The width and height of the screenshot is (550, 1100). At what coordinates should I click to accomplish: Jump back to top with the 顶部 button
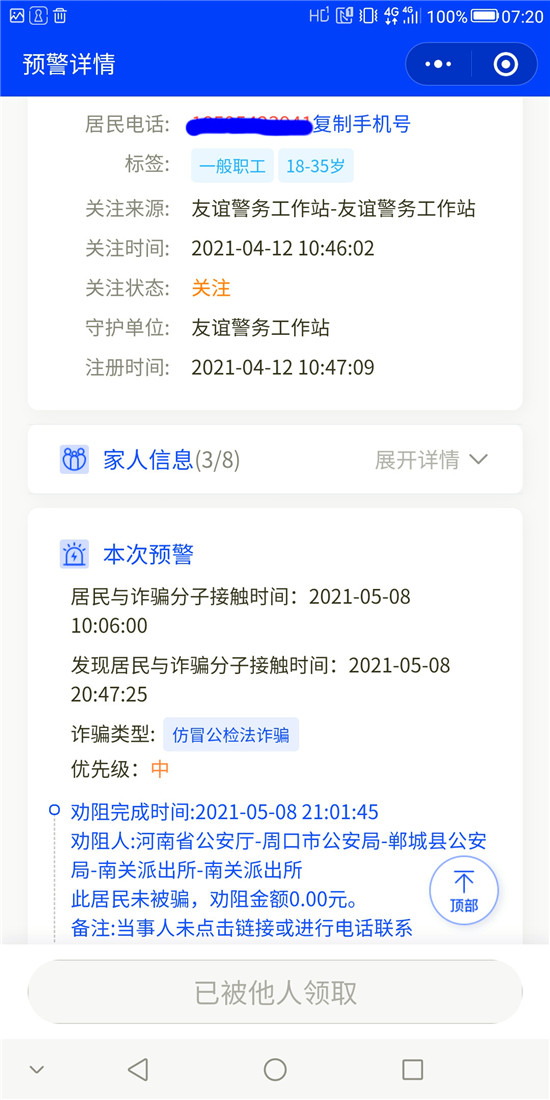464,890
